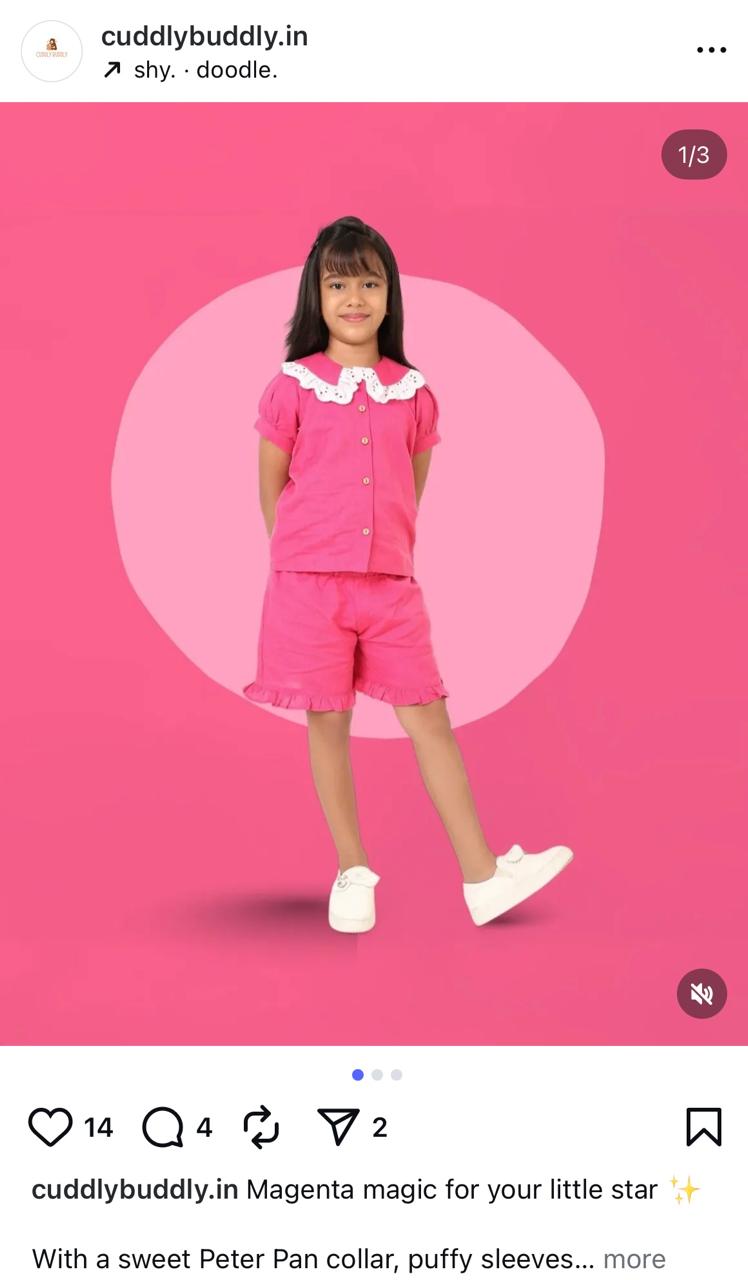The width and height of the screenshot is (748, 1280).
Task: Open the cuddlybuddly.in username in header
Action: (x=204, y=36)
